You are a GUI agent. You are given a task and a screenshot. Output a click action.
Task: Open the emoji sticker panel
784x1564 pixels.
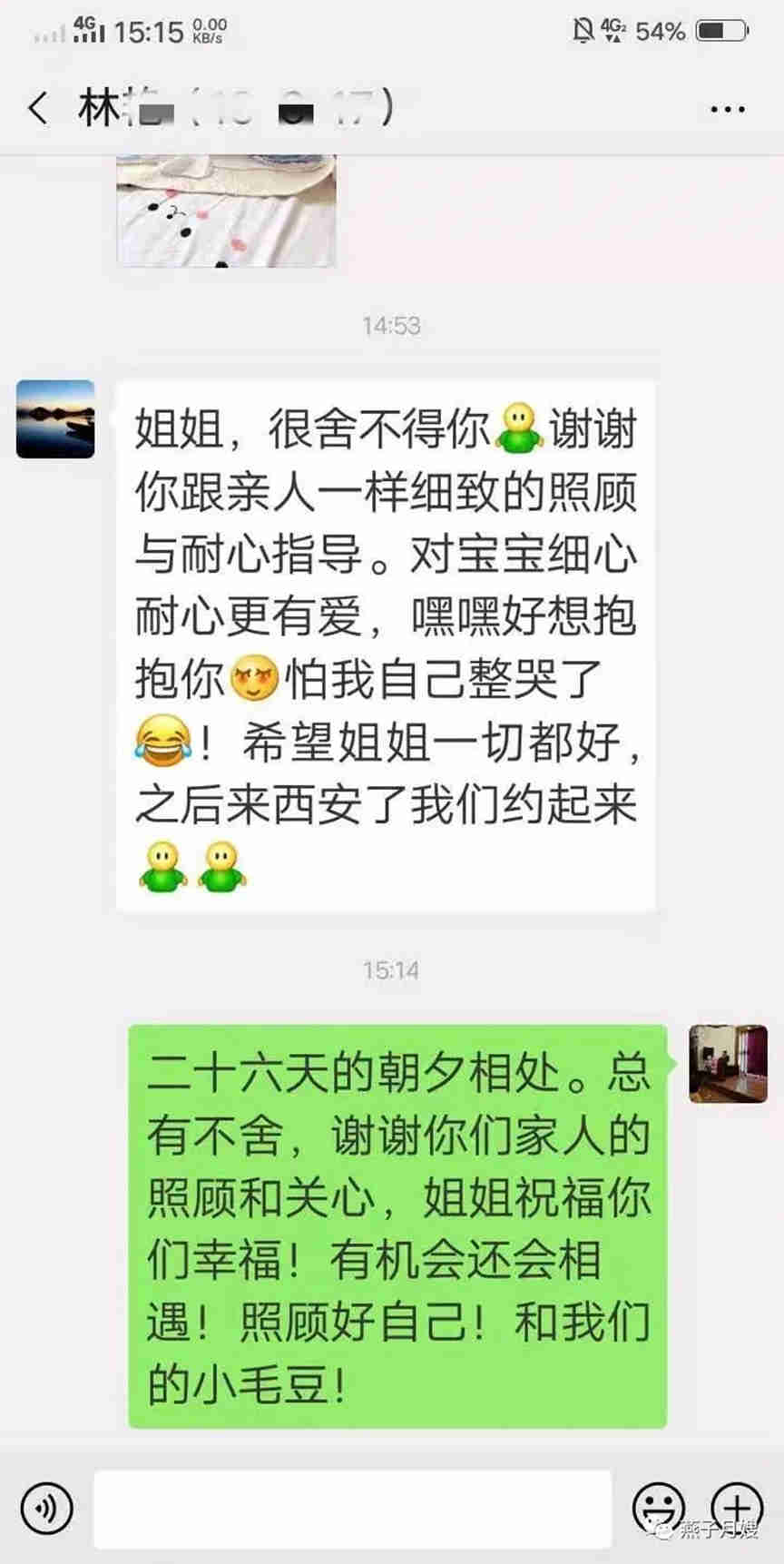pos(658,1509)
